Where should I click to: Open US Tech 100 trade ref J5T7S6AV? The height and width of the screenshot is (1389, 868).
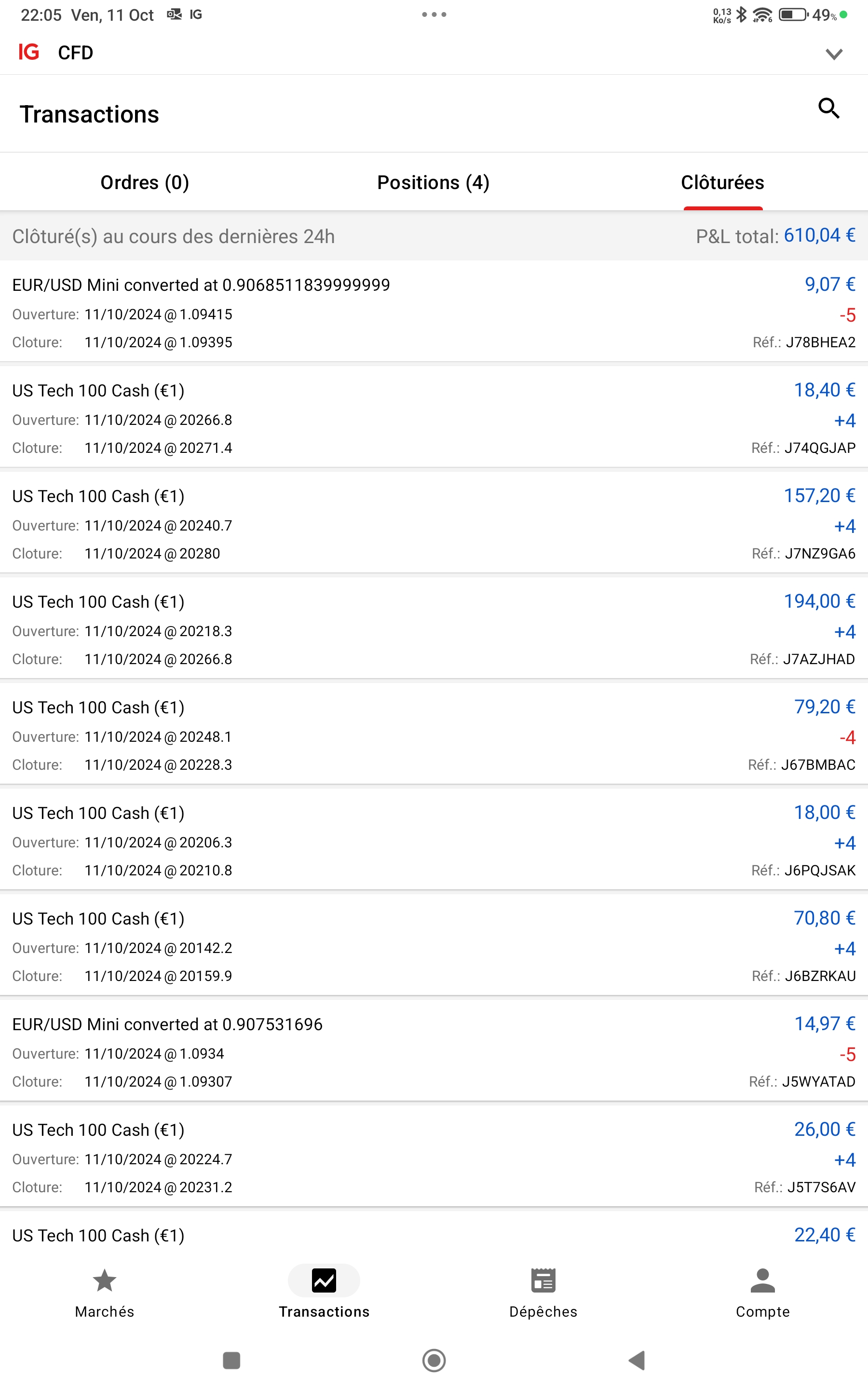434,1158
